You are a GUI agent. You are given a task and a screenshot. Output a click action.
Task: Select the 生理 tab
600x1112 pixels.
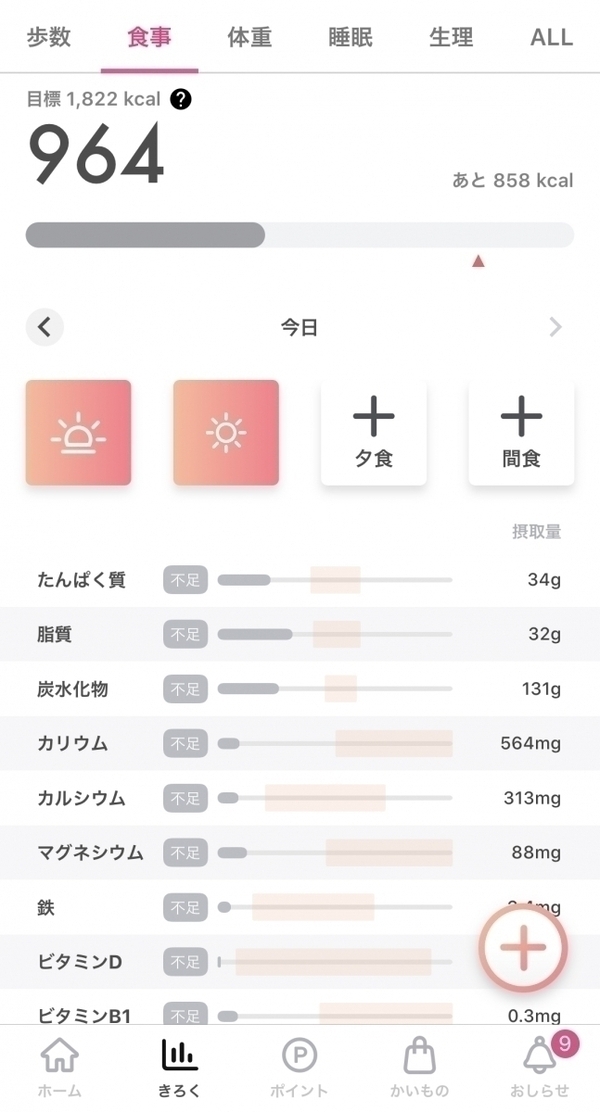coord(451,38)
